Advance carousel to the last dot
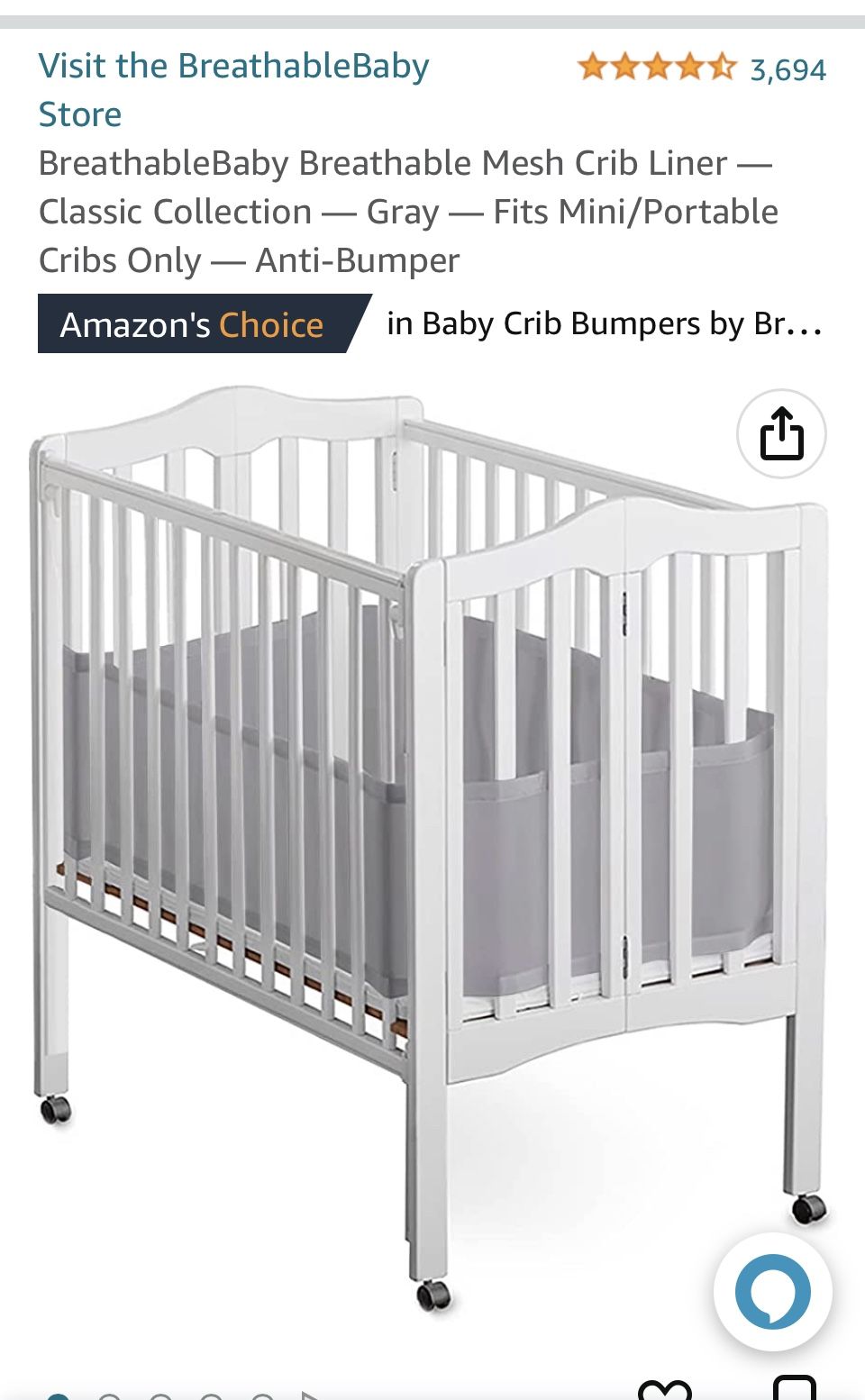 (x=260, y=1396)
